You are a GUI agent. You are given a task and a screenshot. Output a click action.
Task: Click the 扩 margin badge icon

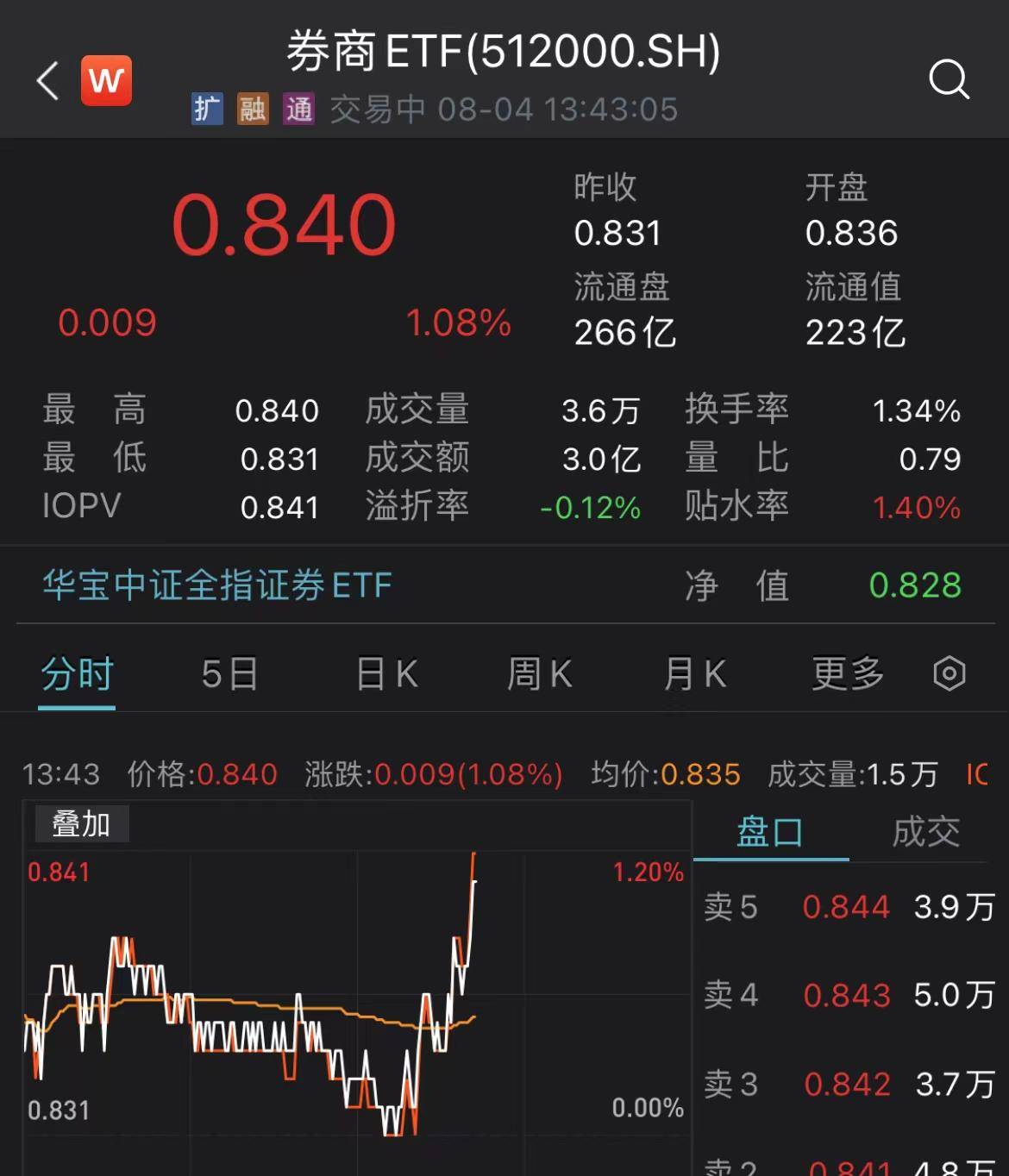[x=207, y=109]
